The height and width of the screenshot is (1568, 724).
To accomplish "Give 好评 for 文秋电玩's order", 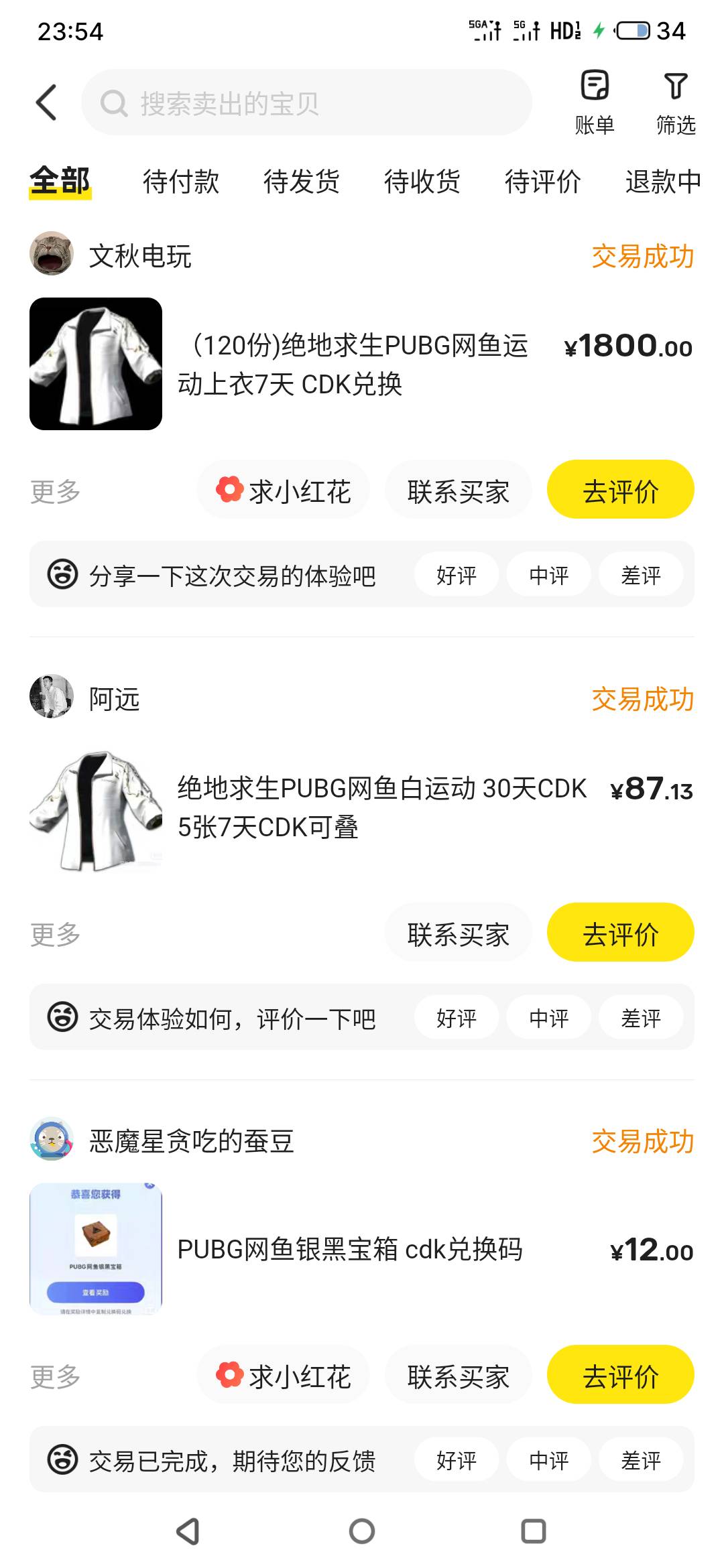I will (457, 575).
